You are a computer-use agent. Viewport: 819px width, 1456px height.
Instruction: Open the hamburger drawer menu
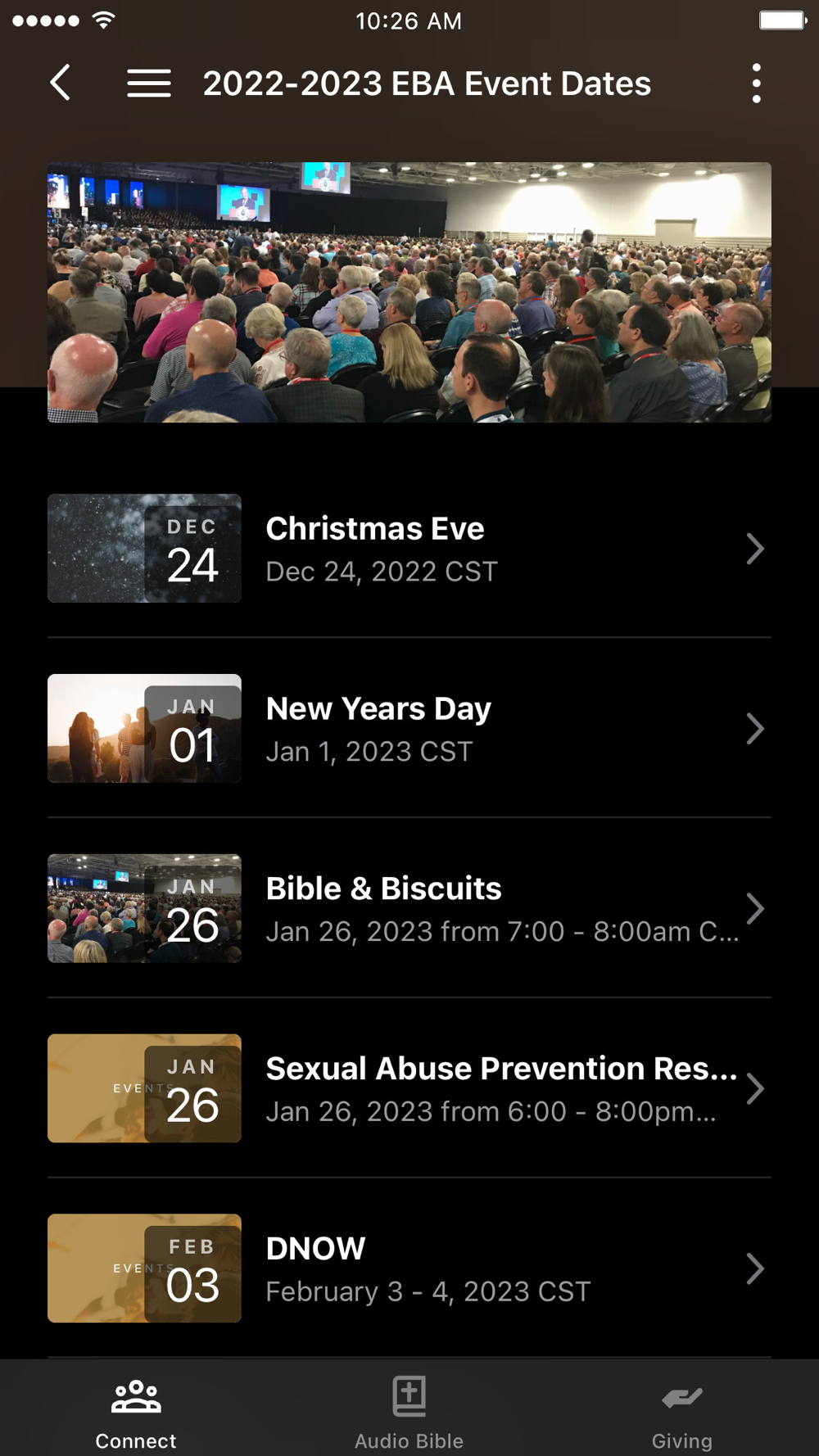click(148, 83)
